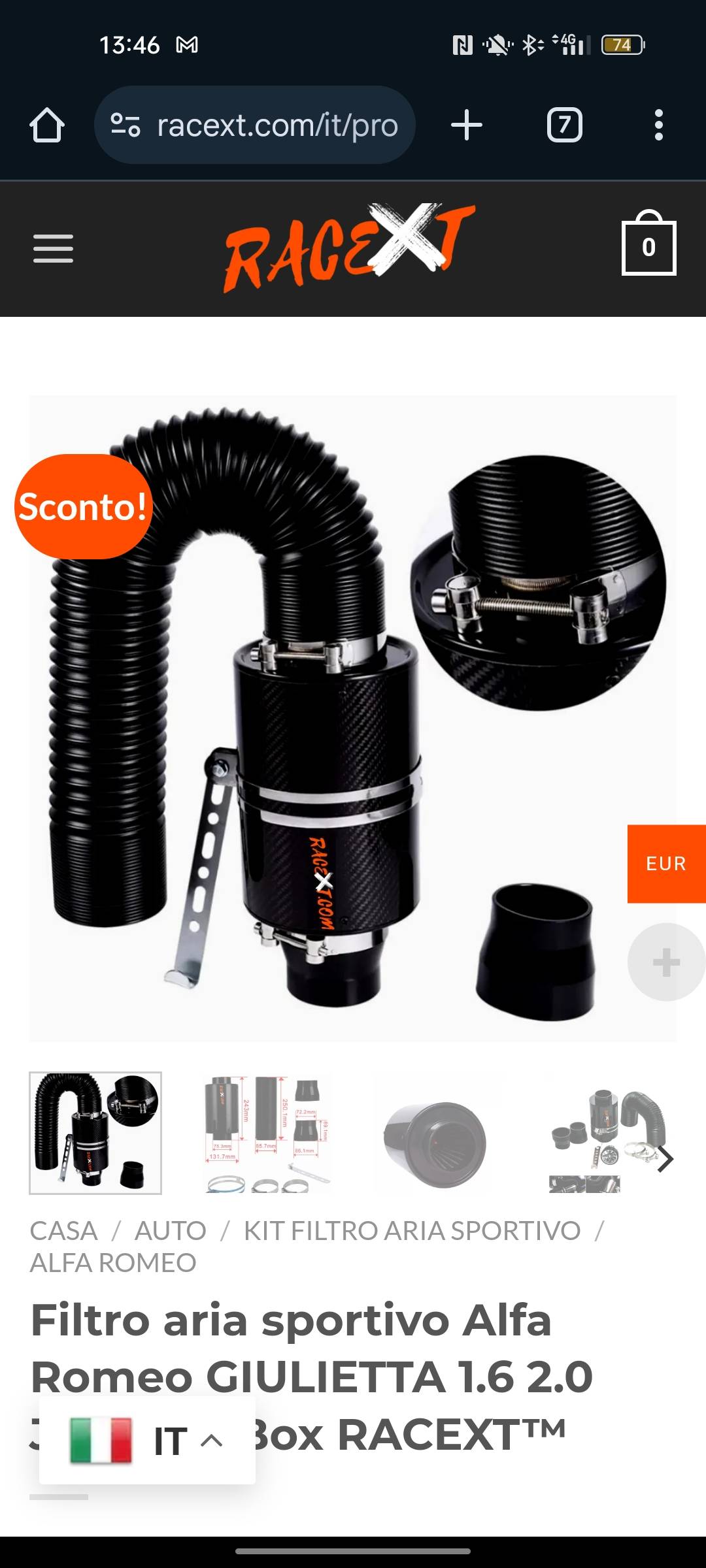The height and width of the screenshot is (1568, 706).
Task: Show the seven open tabs
Action: [564, 125]
